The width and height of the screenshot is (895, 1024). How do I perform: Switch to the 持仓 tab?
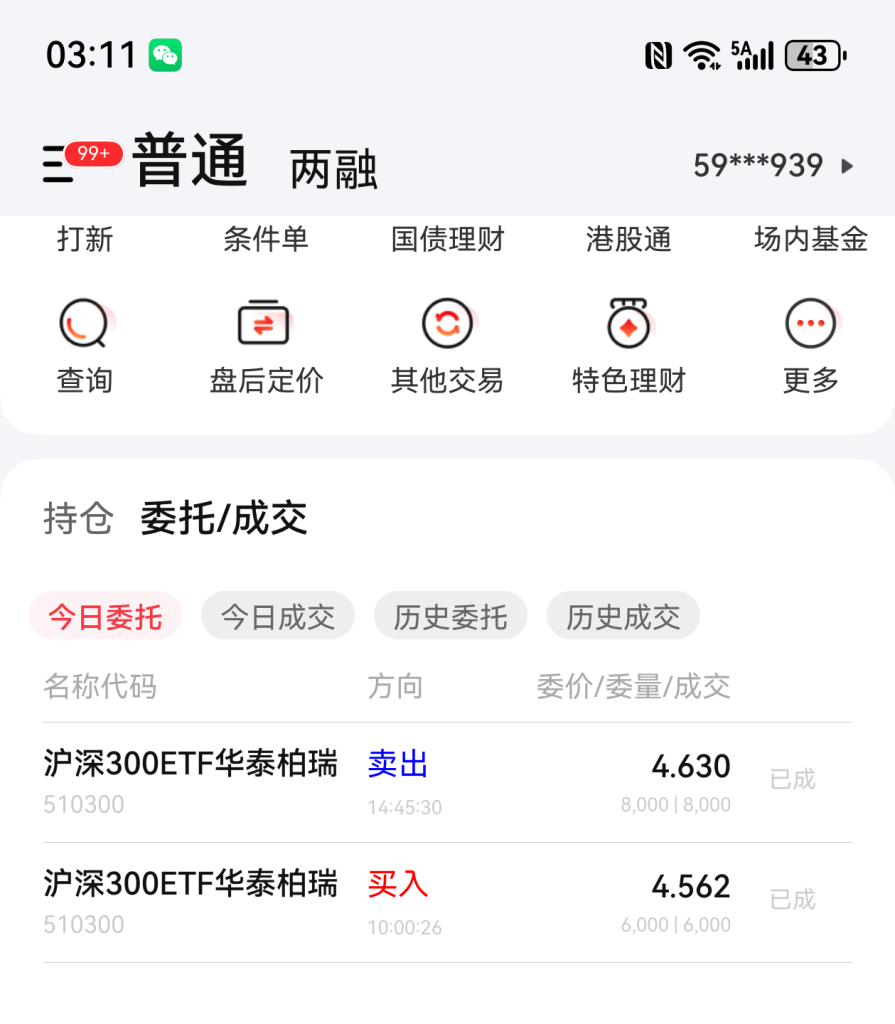pos(78,519)
